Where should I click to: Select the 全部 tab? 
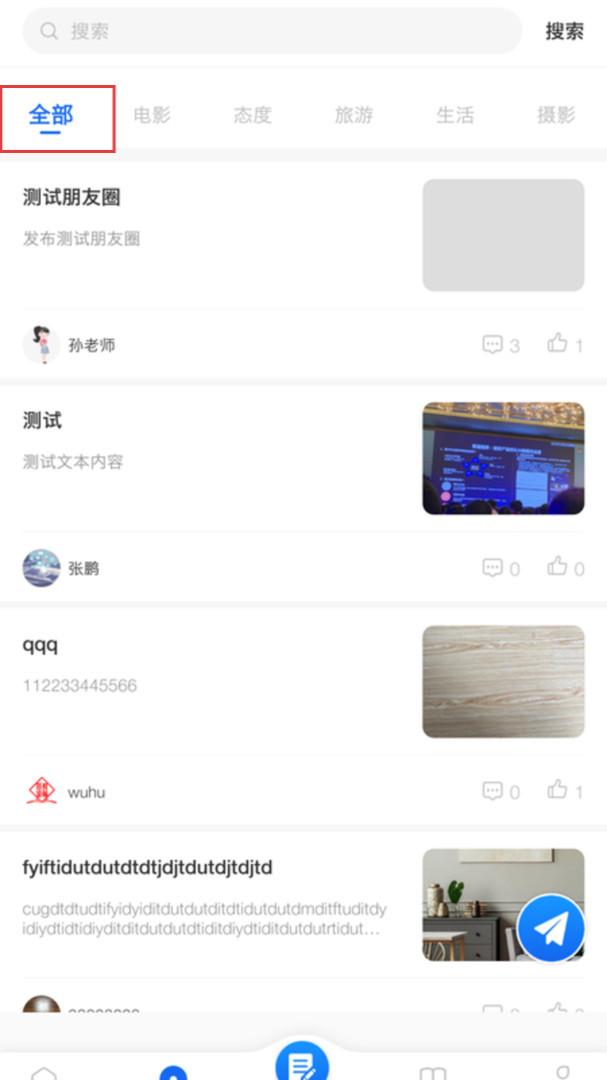[x=51, y=115]
